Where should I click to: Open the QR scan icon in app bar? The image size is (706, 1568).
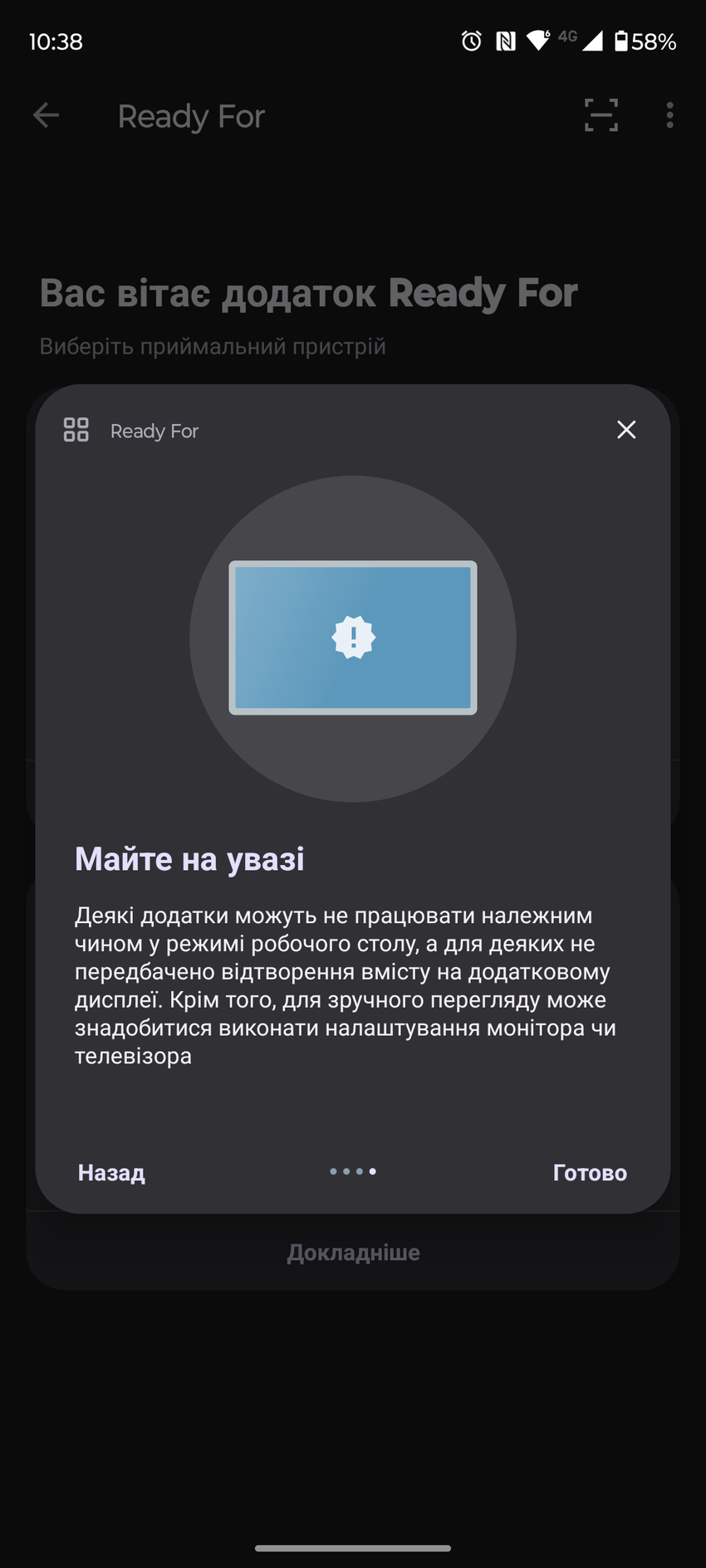(x=601, y=115)
